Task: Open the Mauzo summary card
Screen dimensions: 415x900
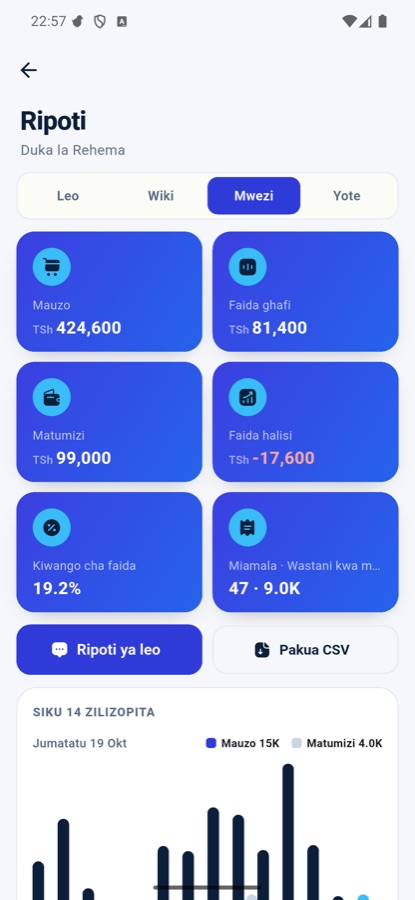Action: [109, 292]
